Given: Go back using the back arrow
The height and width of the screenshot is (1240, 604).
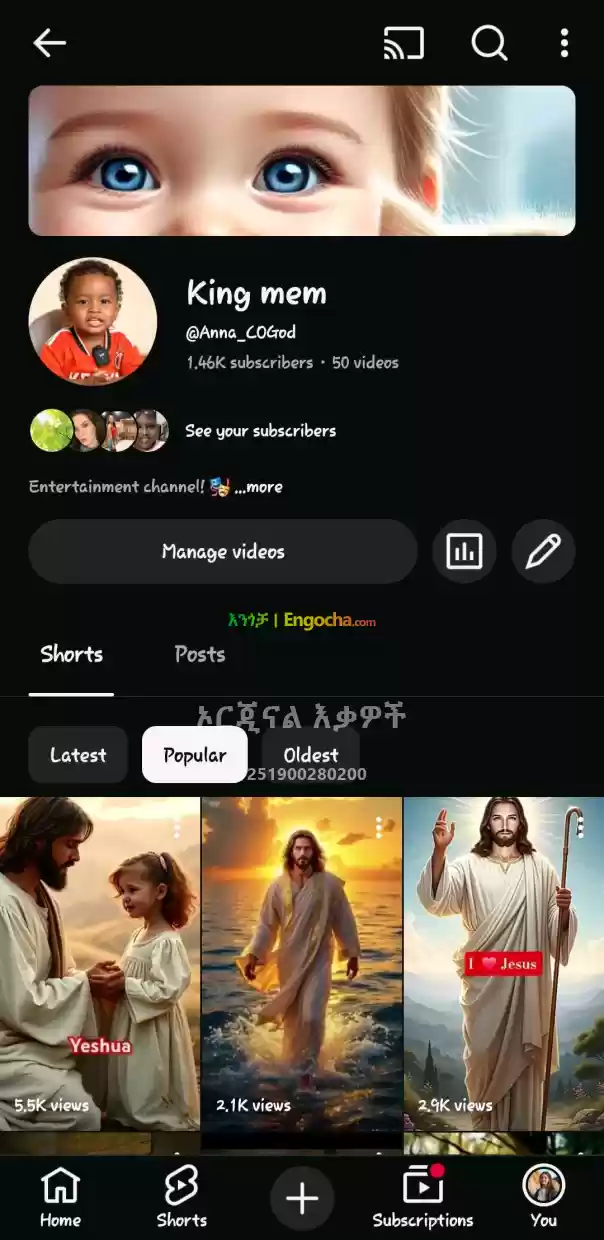Looking at the screenshot, I should click(x=49, y=43).
